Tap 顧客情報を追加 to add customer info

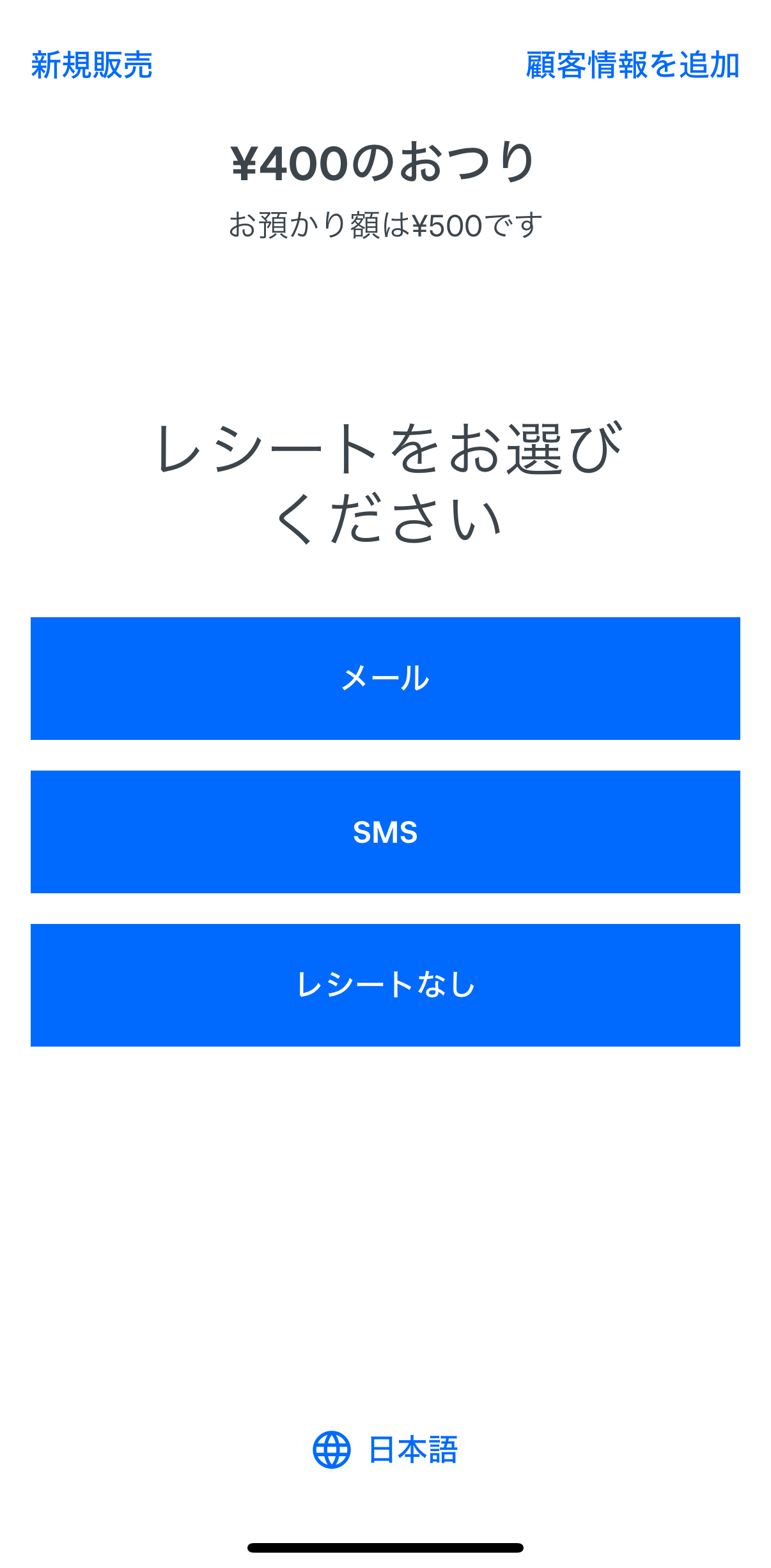point(632,65)
